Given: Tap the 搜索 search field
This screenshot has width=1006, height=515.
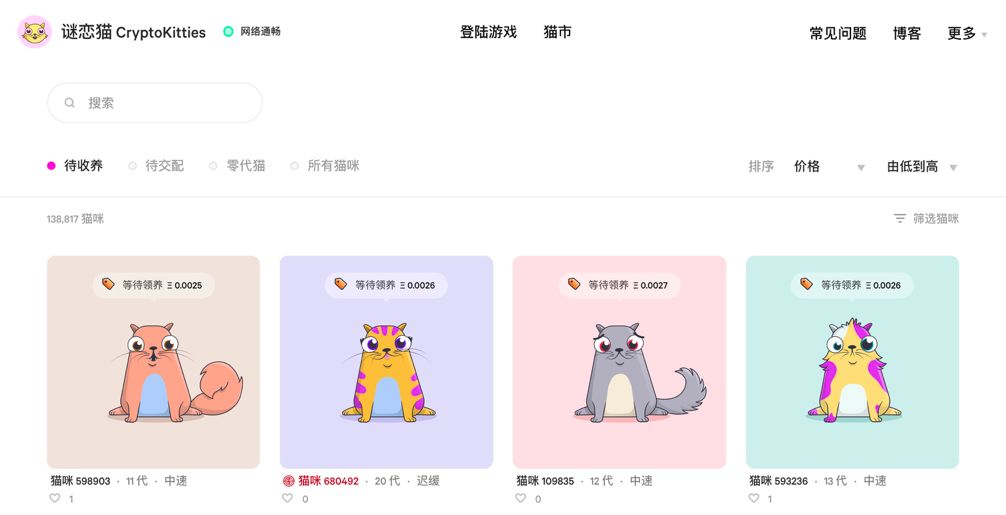Looking at the screenshot, I should click(155, 102).
